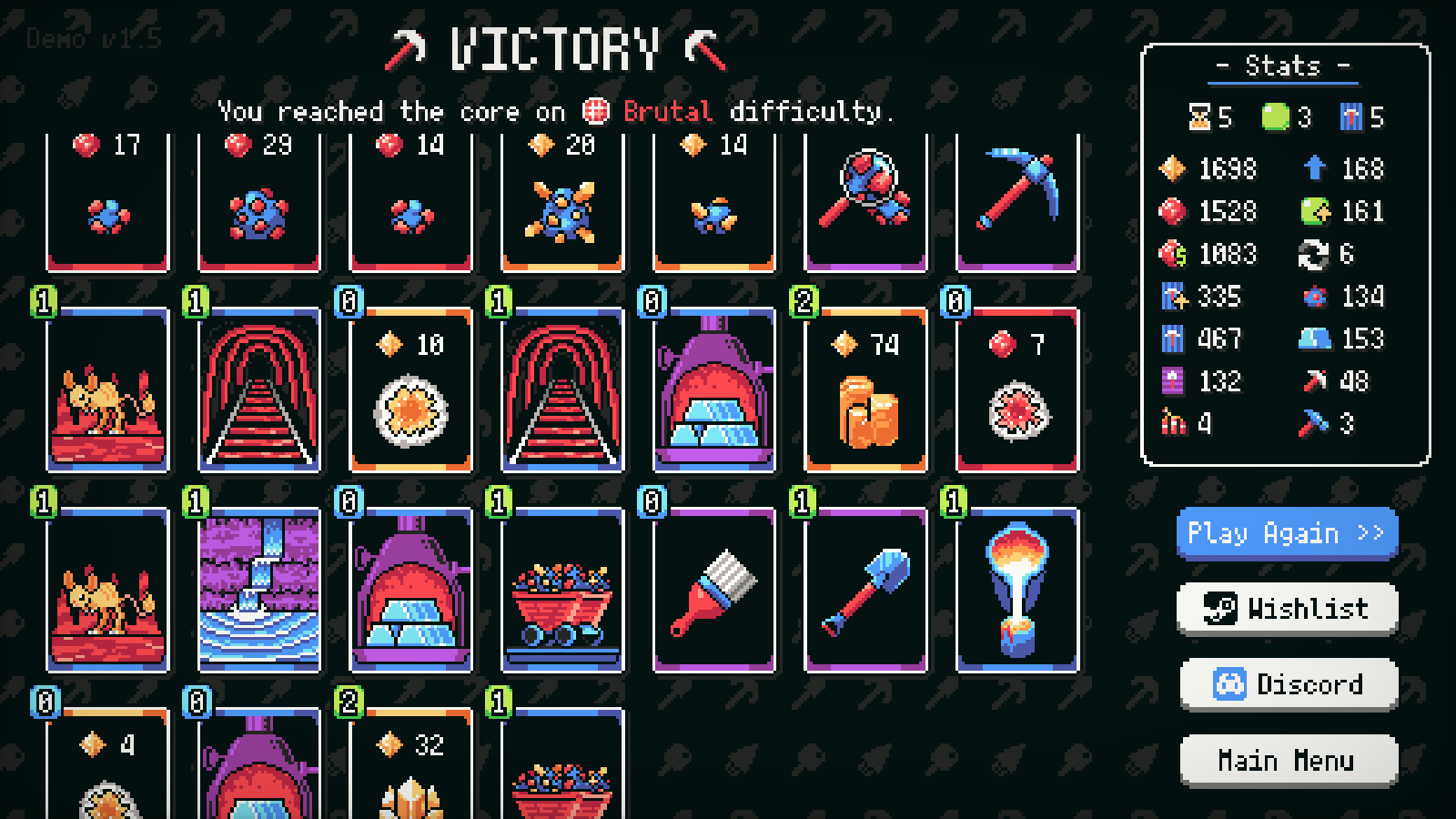The height and width of the screenshot is (819, 1456).
Task: Select the magnifying glass ore card
Action: [865, 202]
